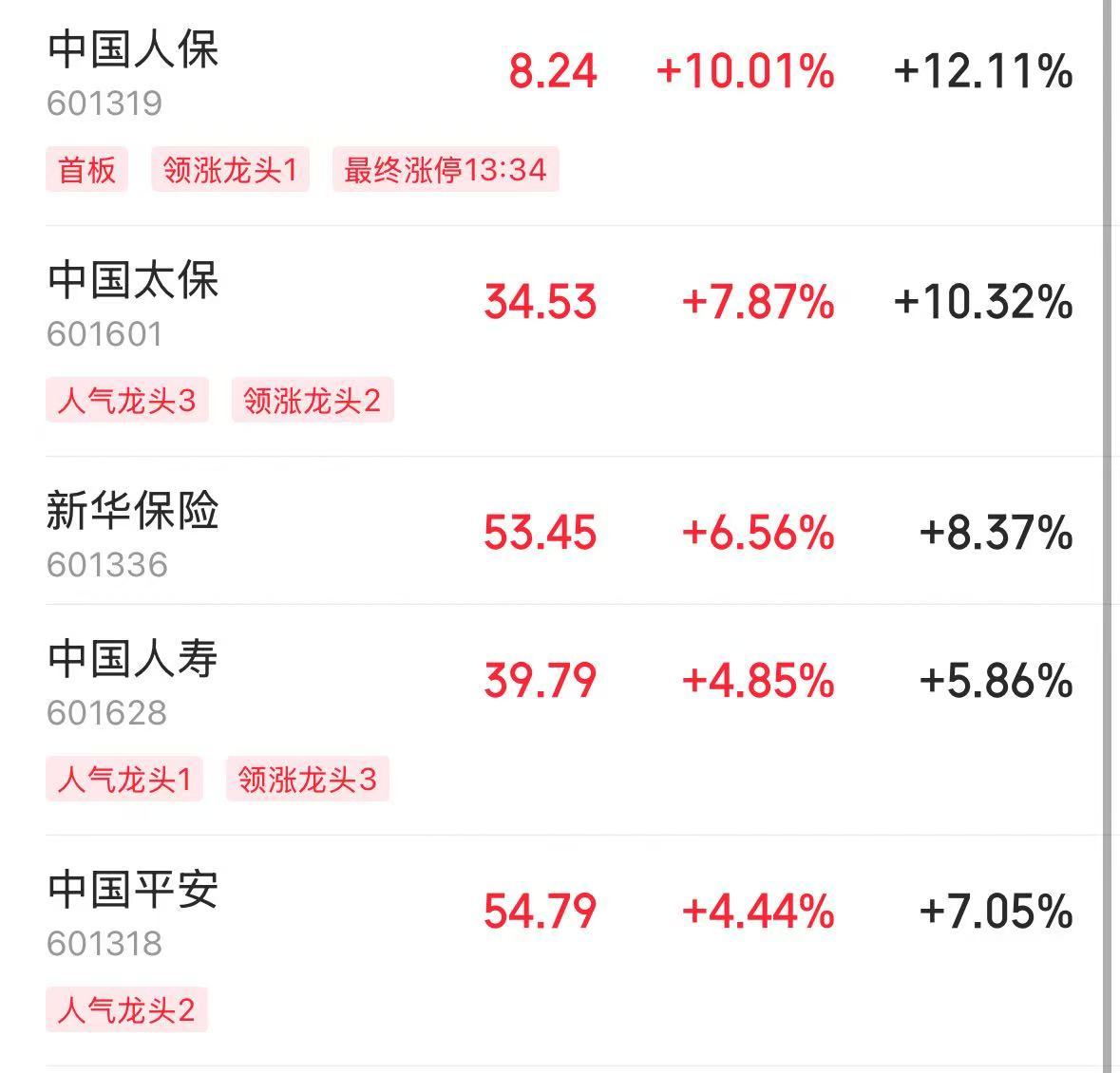Tap the 中国平安 stock row
This screenshot has width=1120, height=1073.
click(x=133, y=891)
